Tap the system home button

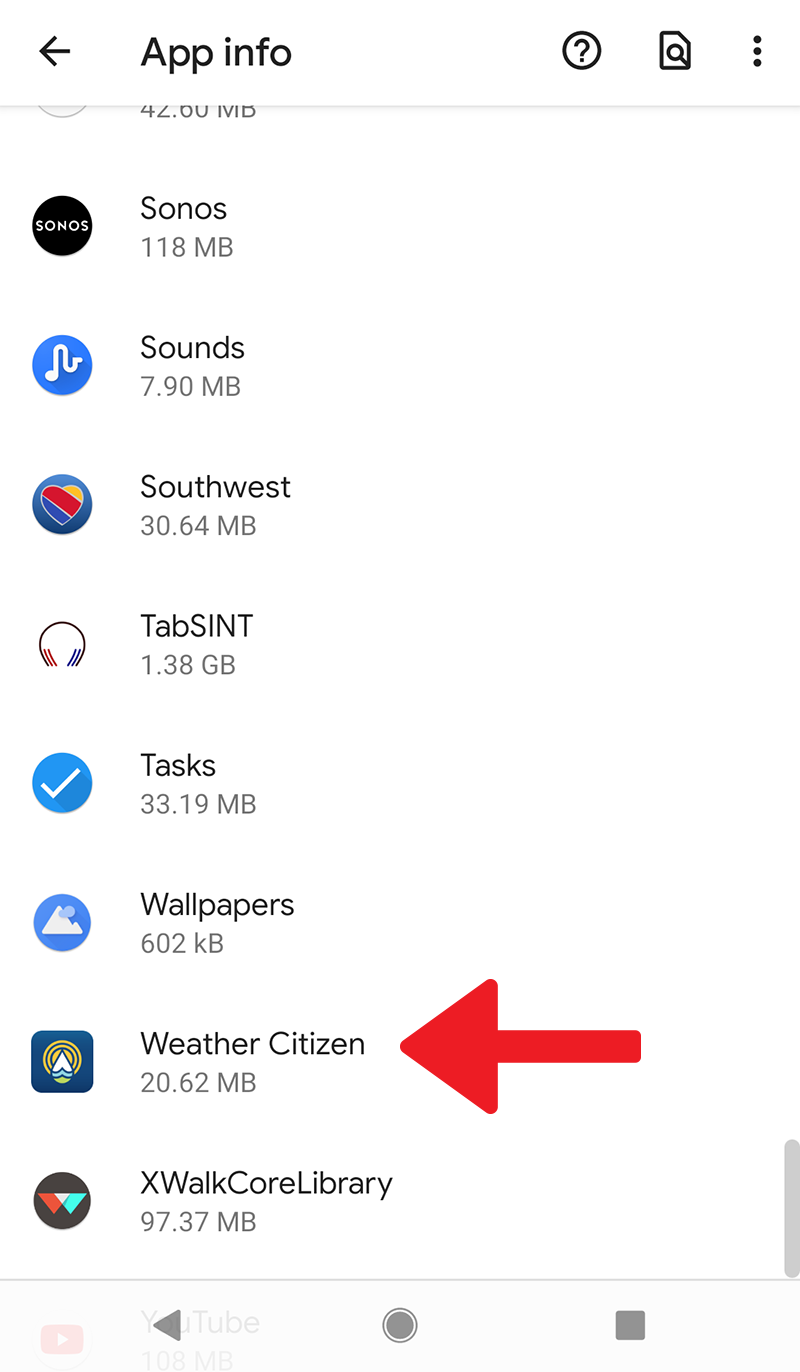[x=400, y=1325]
